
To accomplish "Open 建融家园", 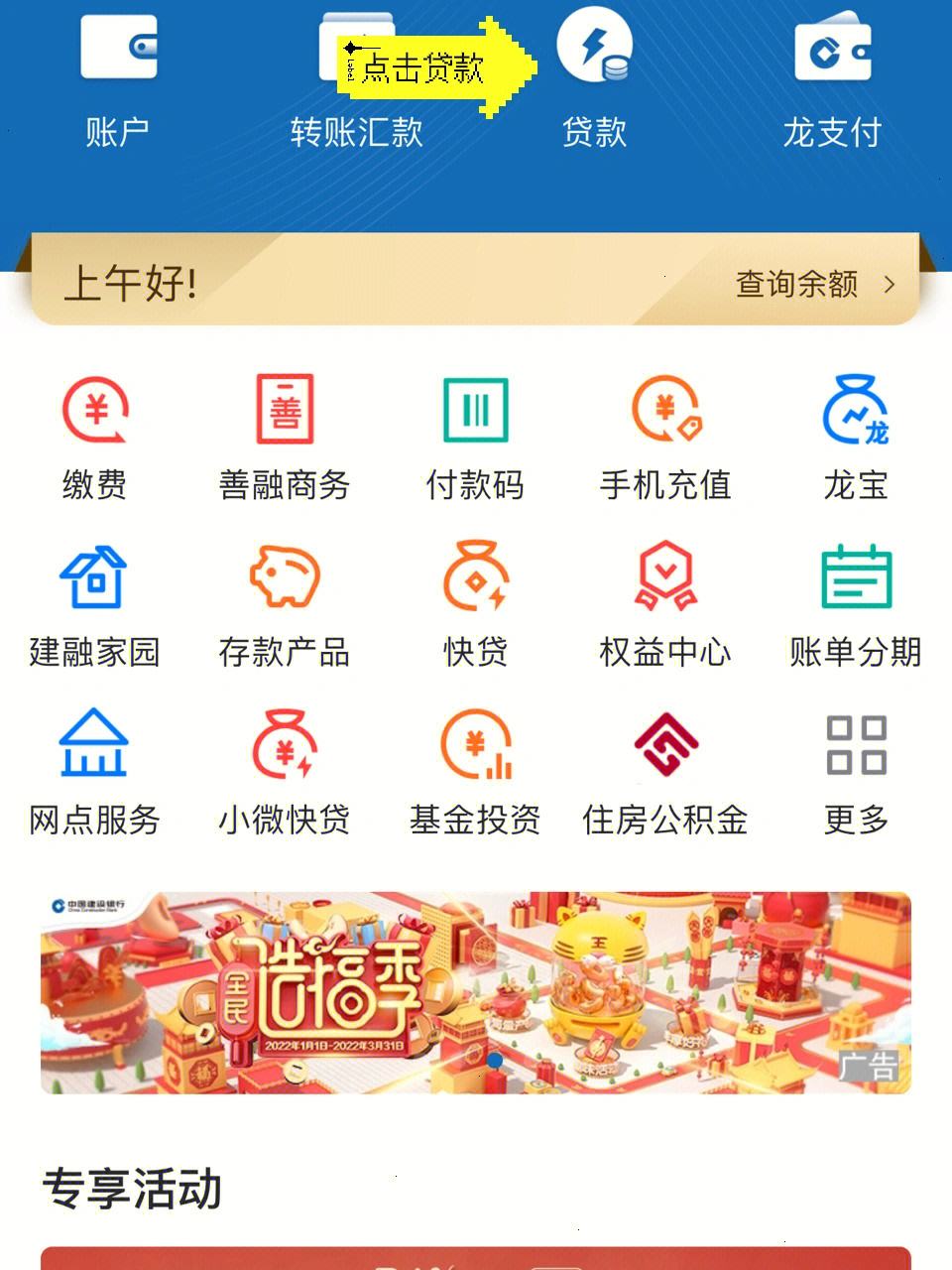I will coord(94,605).
